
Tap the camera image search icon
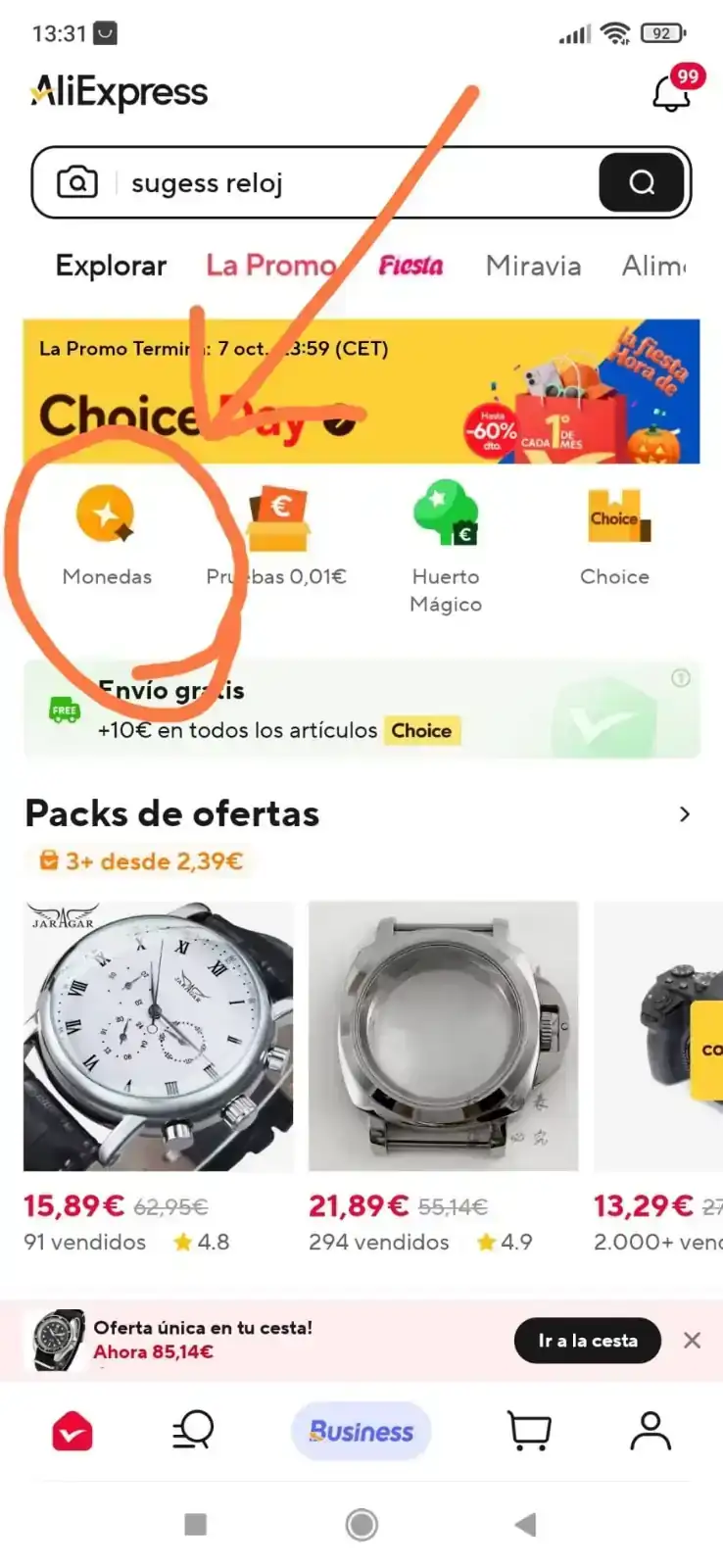coord(77,182)
